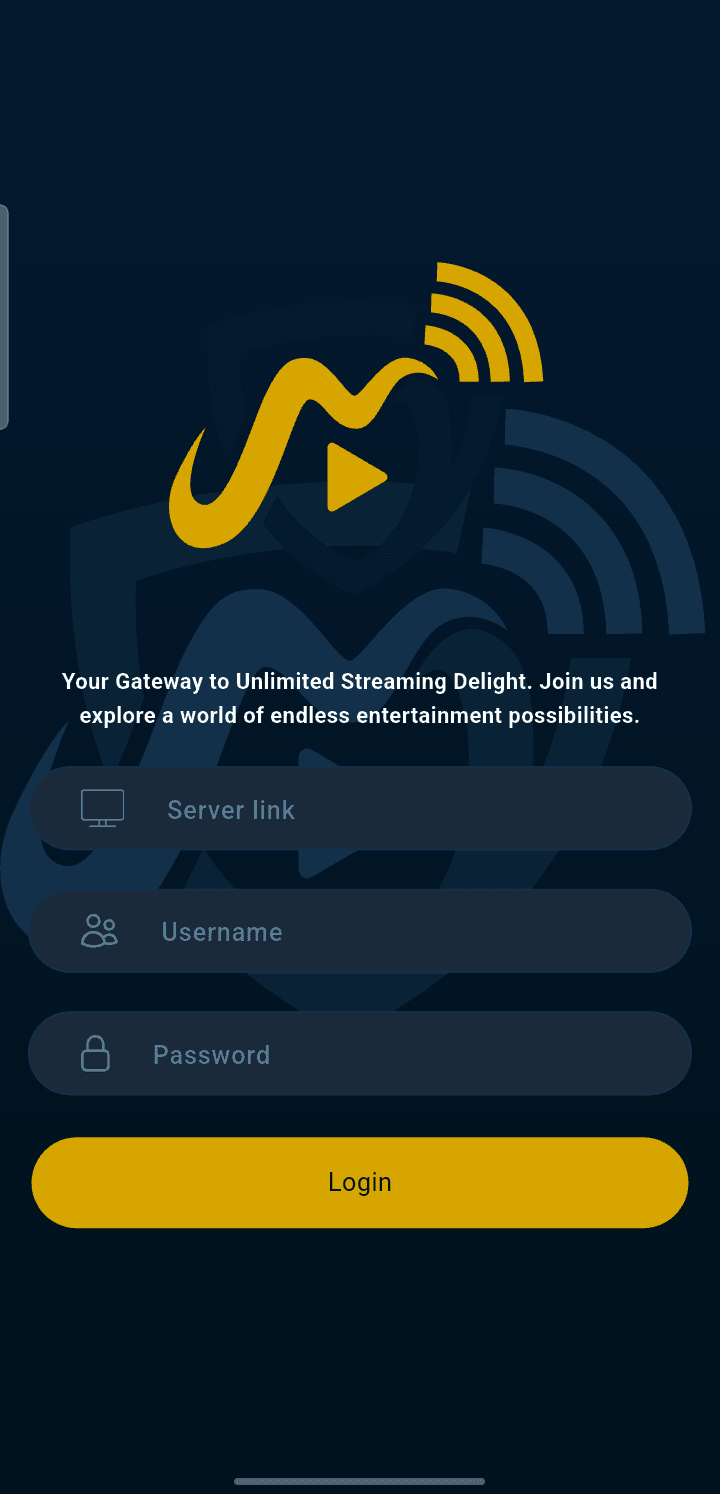Tap the Server link field
The width and height of the screenshot is (720, 1494).
click(x=360, y=808)
